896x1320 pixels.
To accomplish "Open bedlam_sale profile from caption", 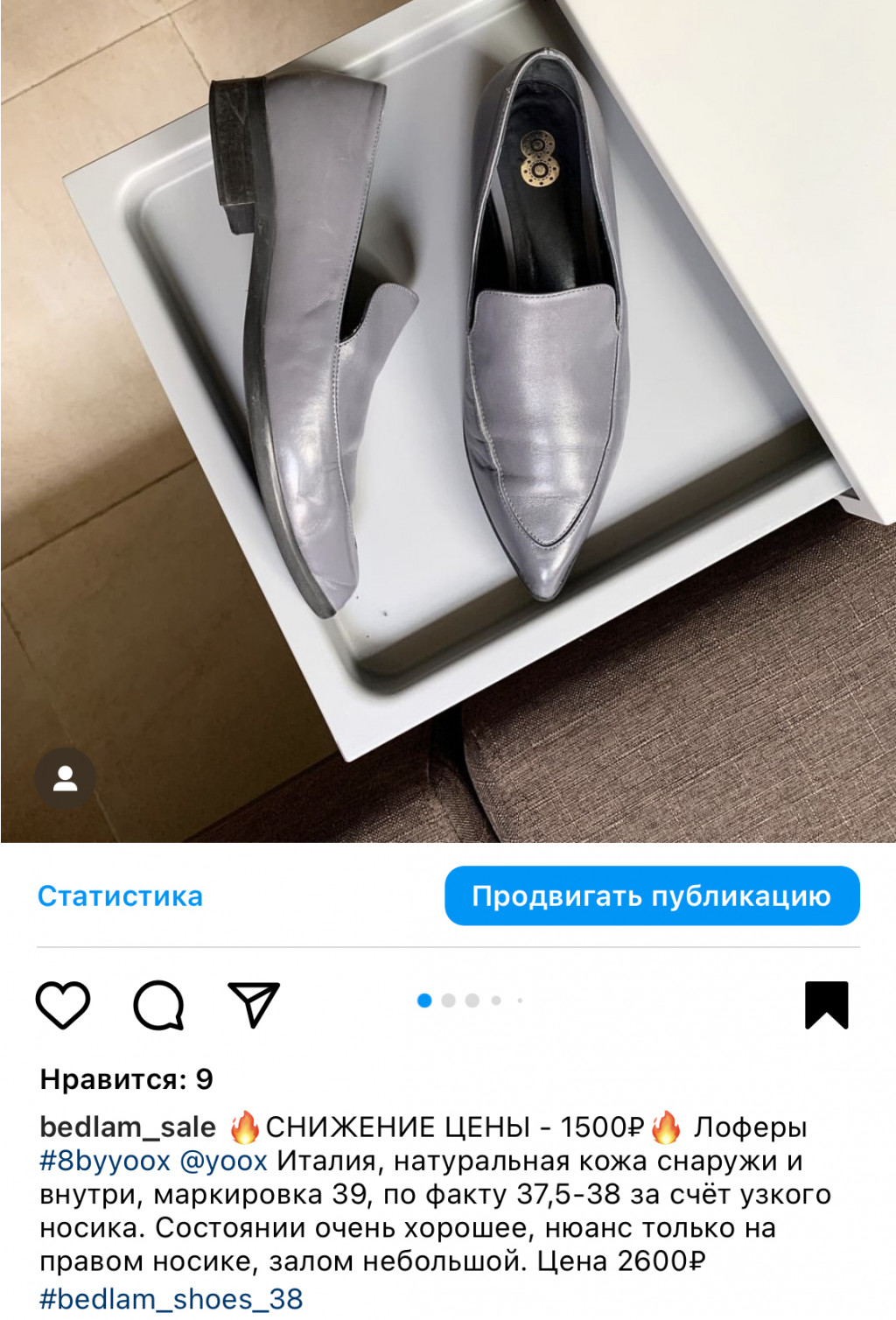I will (128, 1127).
